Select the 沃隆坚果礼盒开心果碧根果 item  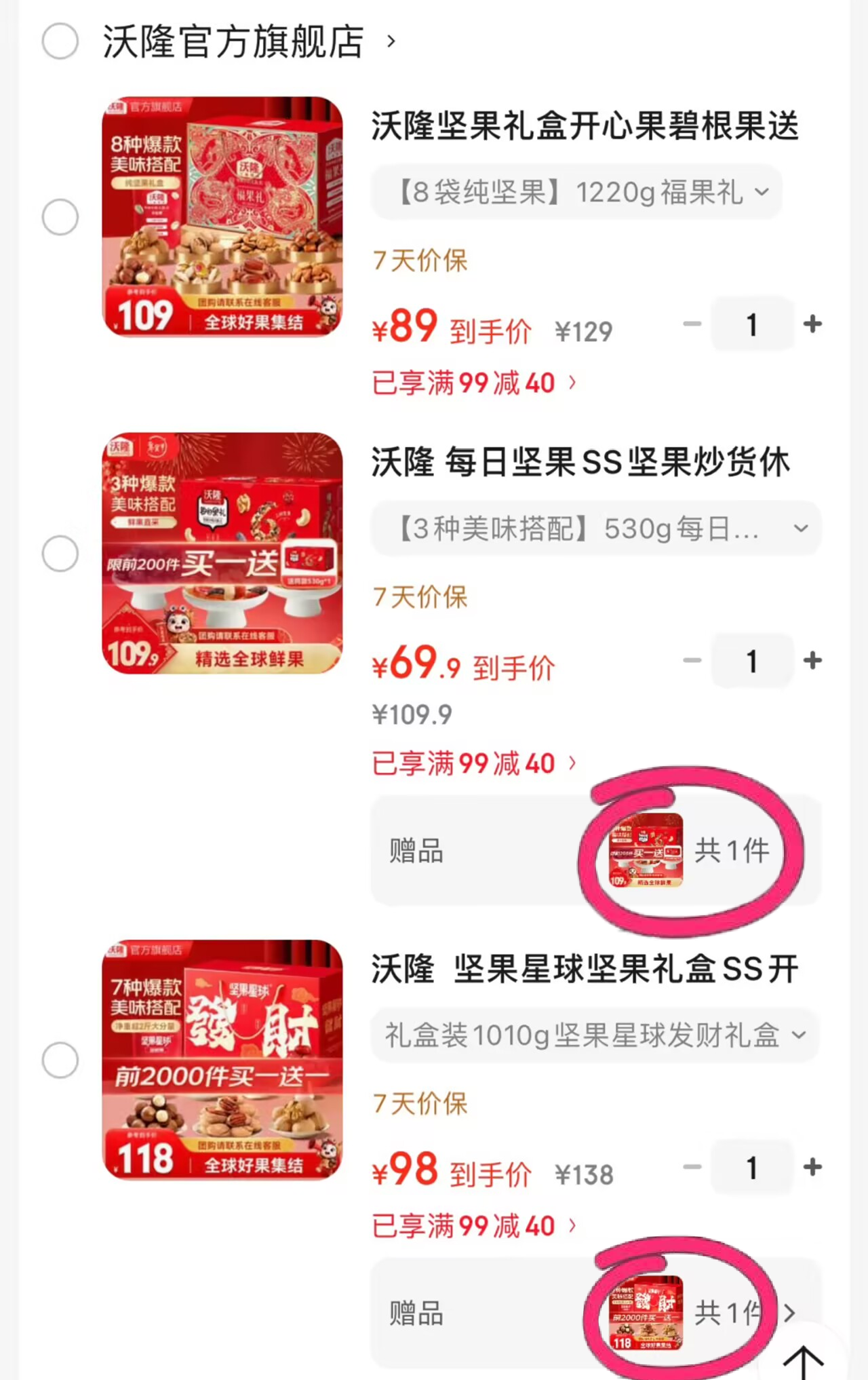pos(60,217)
